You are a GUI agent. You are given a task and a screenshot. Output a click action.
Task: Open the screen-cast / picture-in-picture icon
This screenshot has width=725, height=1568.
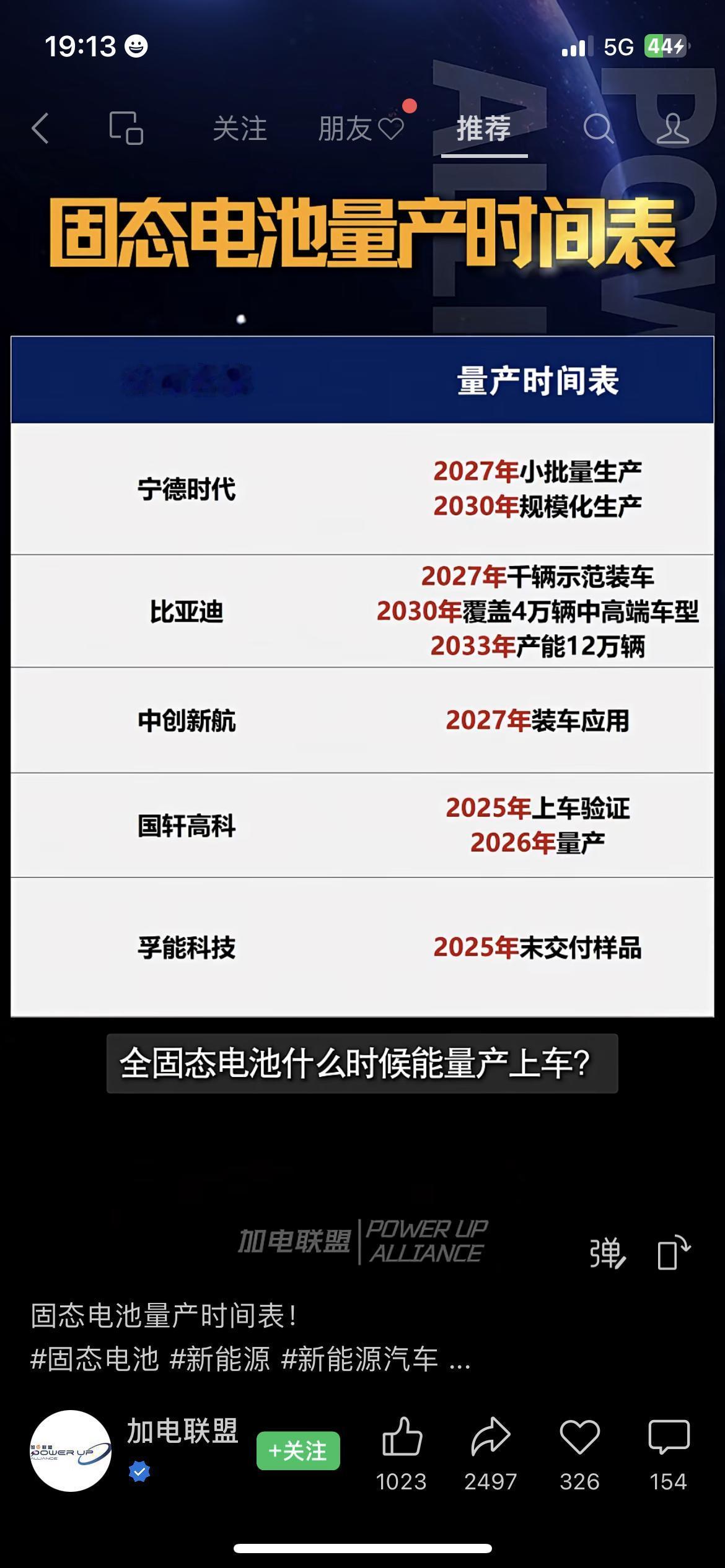tap(127, 128)
